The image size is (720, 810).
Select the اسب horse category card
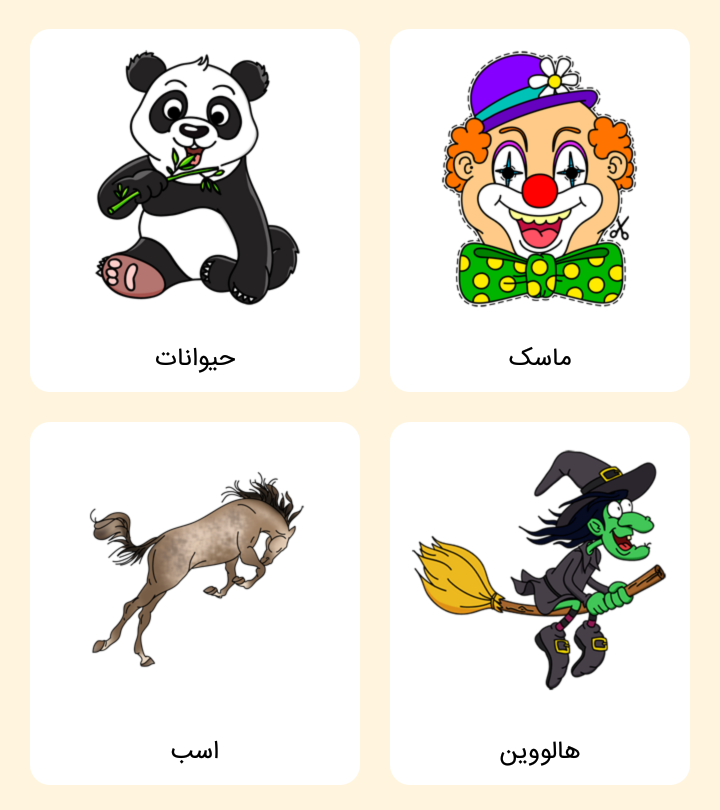195,603
